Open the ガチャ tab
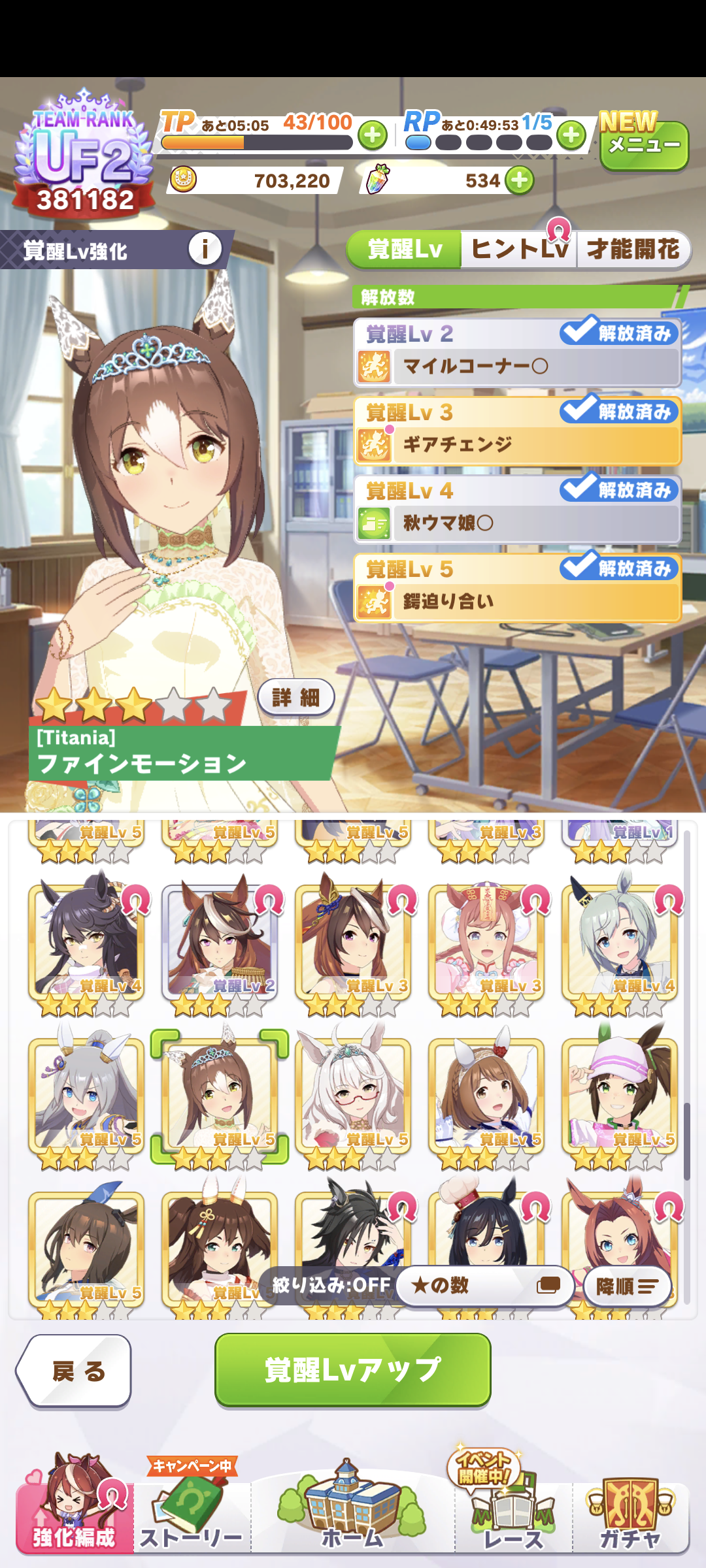Viewport: 706px width, 1568px height. click(x=631, y=1516)
